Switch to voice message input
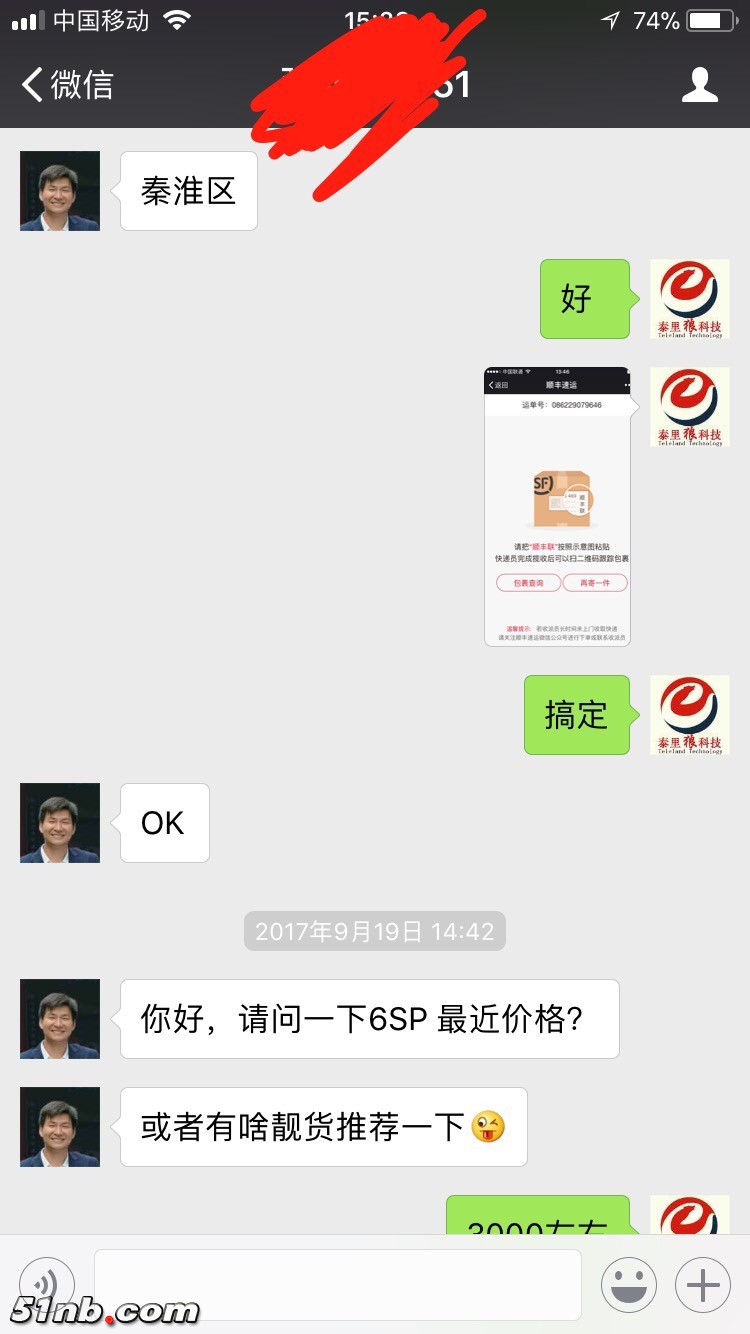 tap(46, 1284)
